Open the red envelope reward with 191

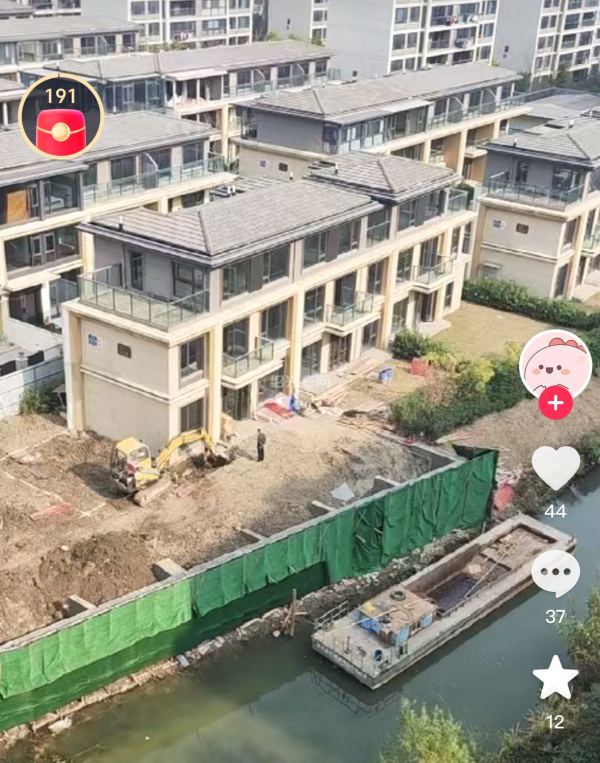tap(61, 118)
